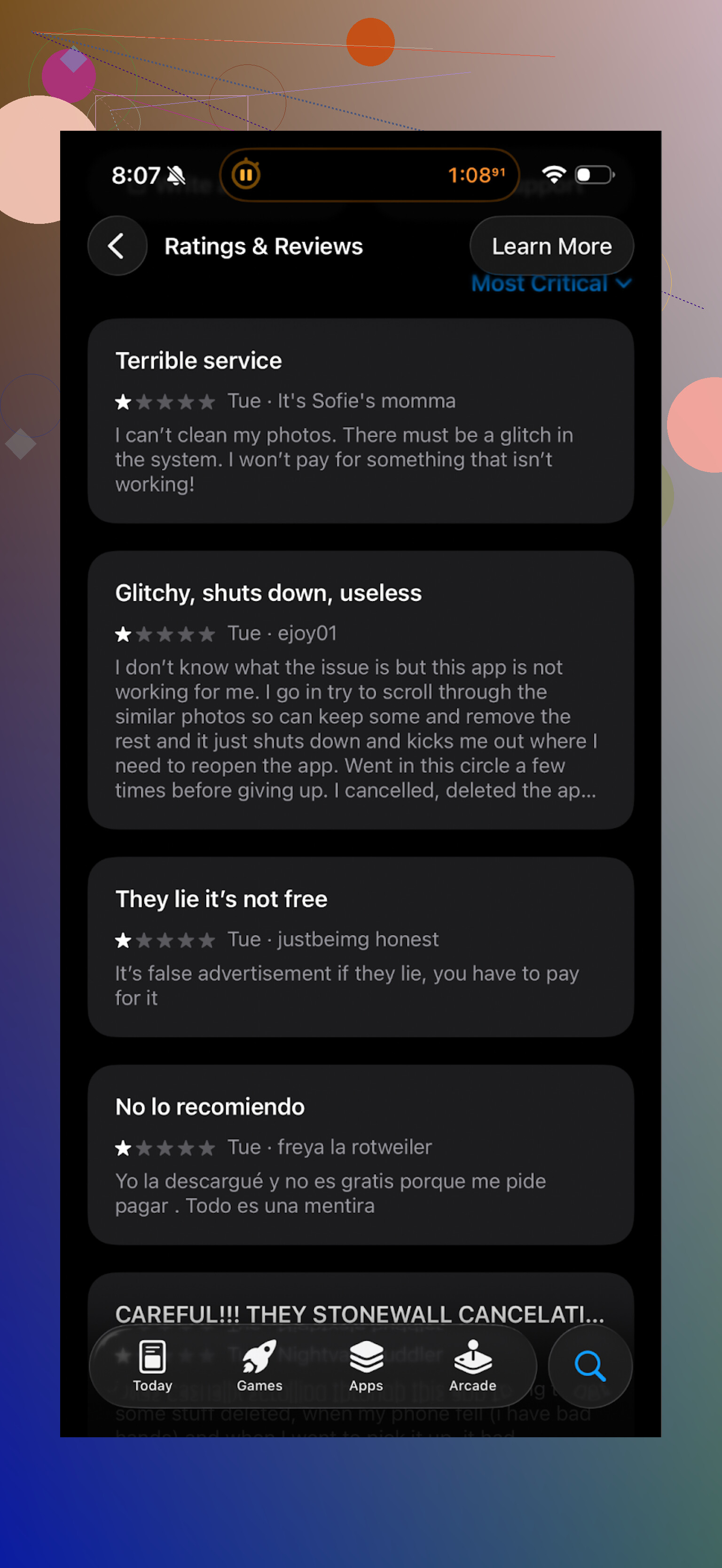Image resolution: width=722 pixels, height=1568 pixels.
Task: Open the Most Critical sort dropdown
Action: click(551, 284)
